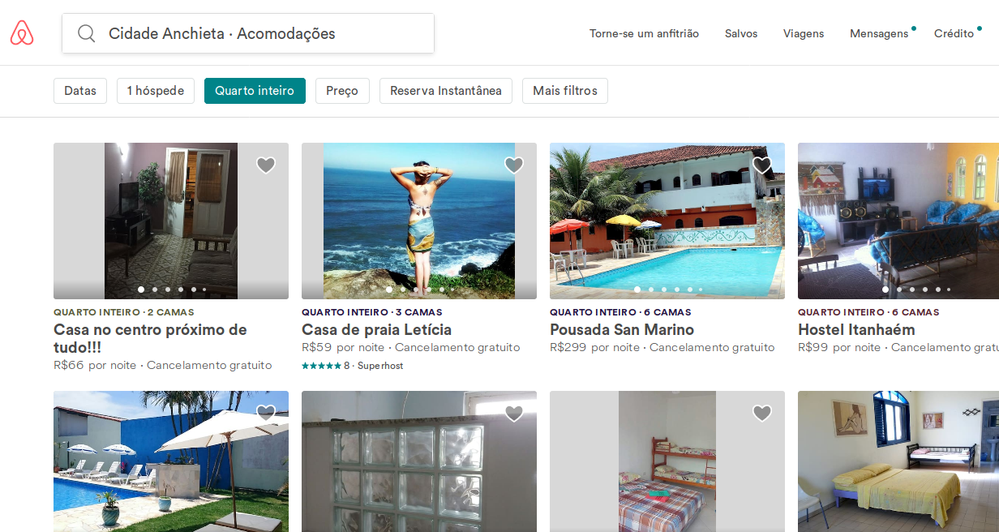The height and width of the screenshot is (532, 999).
Task: Open Torne-se um anfitrião link
Action: pyautogui.click(x=644, y=34)
